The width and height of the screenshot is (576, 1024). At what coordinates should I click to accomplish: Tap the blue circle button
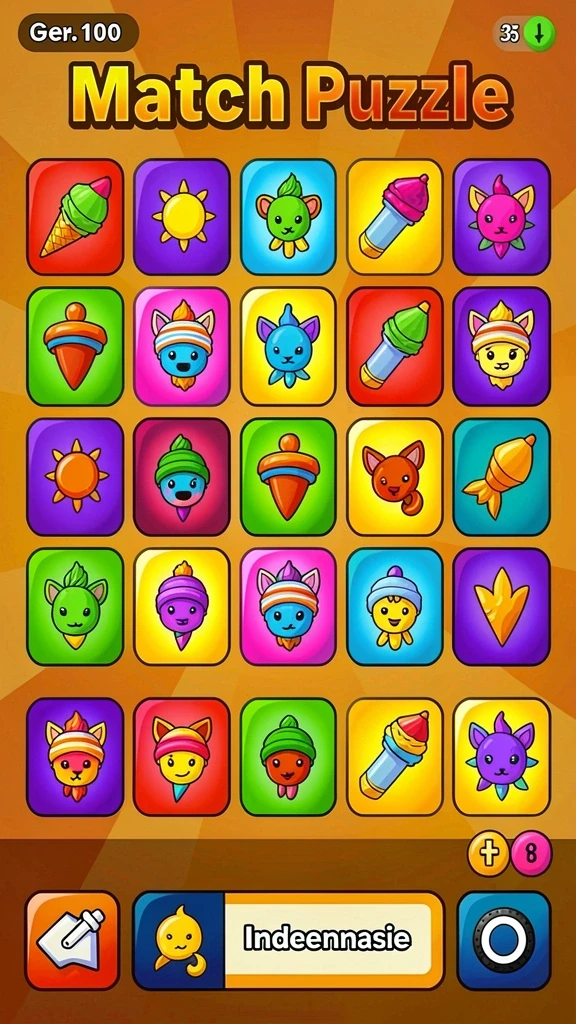pyautogui.click(x=504, y=940)
